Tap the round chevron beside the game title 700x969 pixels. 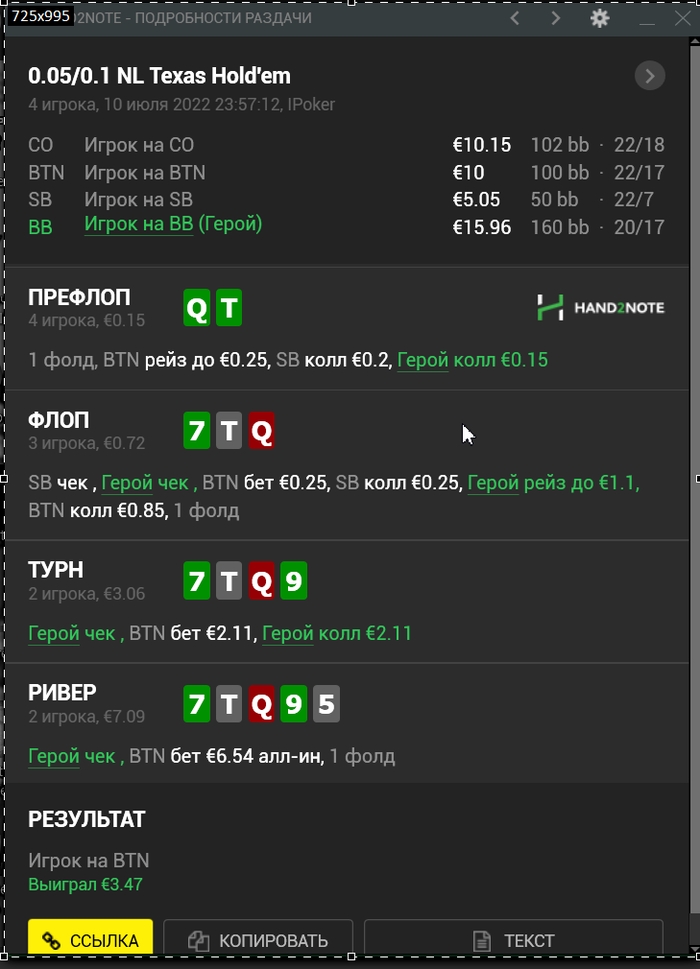point(650,76)
